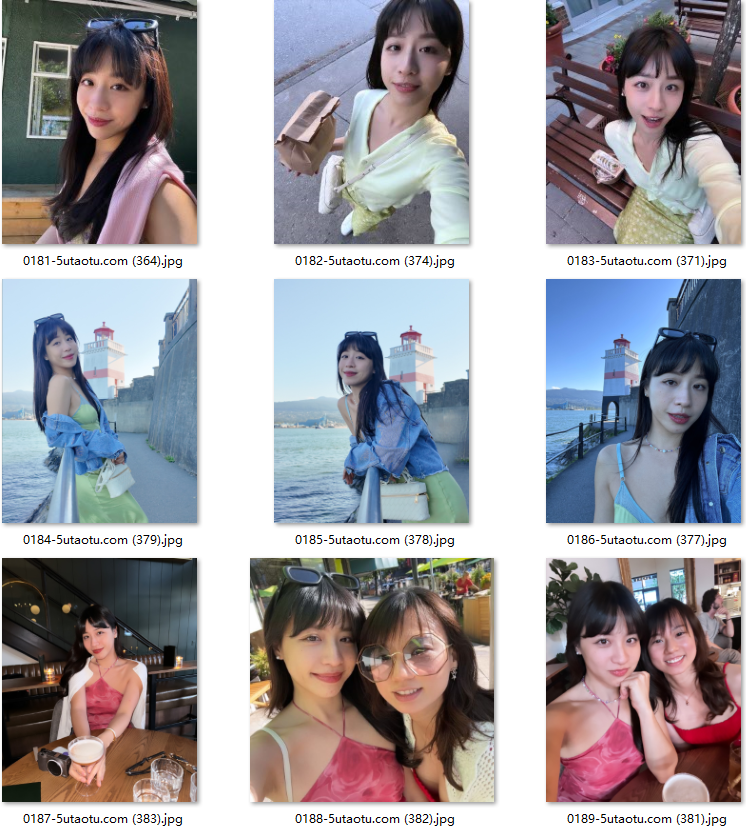View the 0189-5utaotu.com (381).jpg image
The height and width of the screenshot is (831, 746).
pos(643,681)
